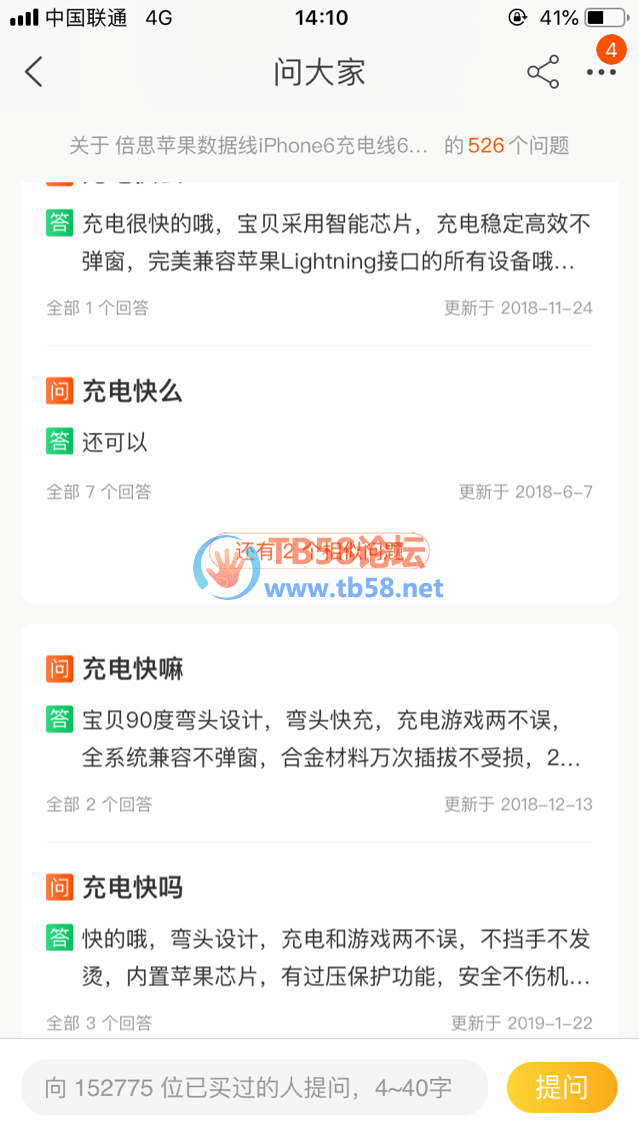The width and height of the screenshot is (639, 1136).
Task: Go back using the top-left arrow
Action: tap(34, 72)
